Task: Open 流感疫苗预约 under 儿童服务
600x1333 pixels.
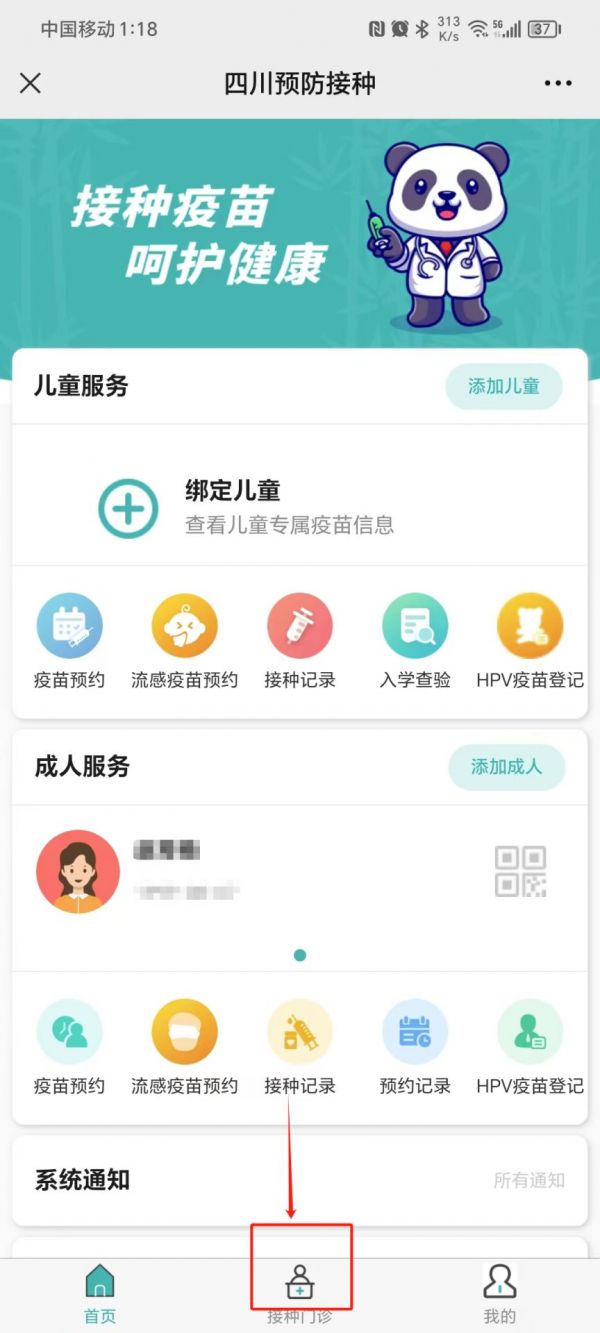Action: click(184, 641)
